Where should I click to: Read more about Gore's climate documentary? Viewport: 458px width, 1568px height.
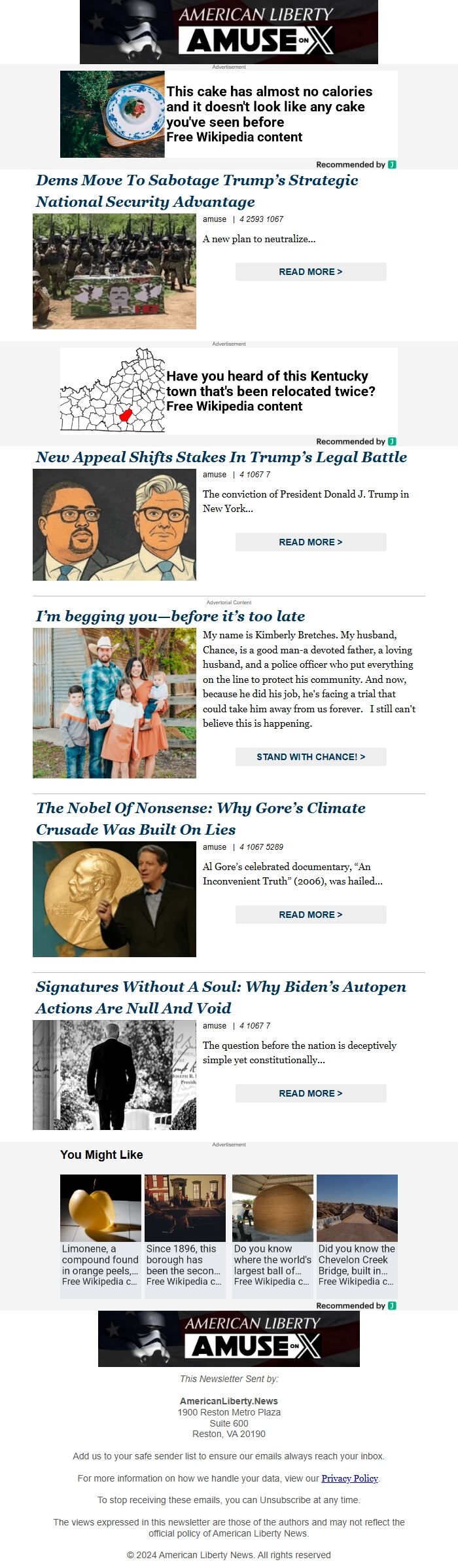click(310, 915)
